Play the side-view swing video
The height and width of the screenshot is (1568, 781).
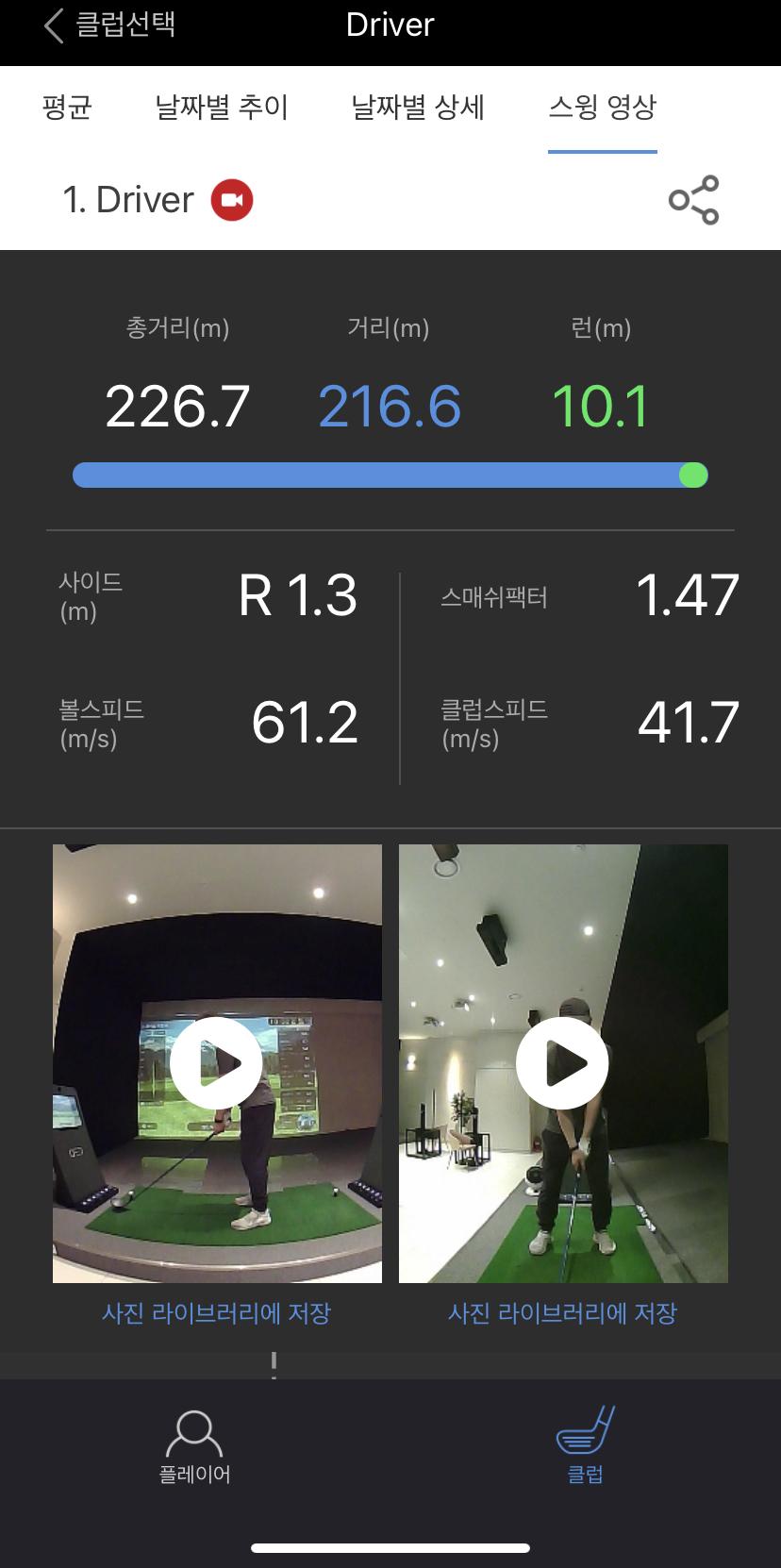[217, 1063]
